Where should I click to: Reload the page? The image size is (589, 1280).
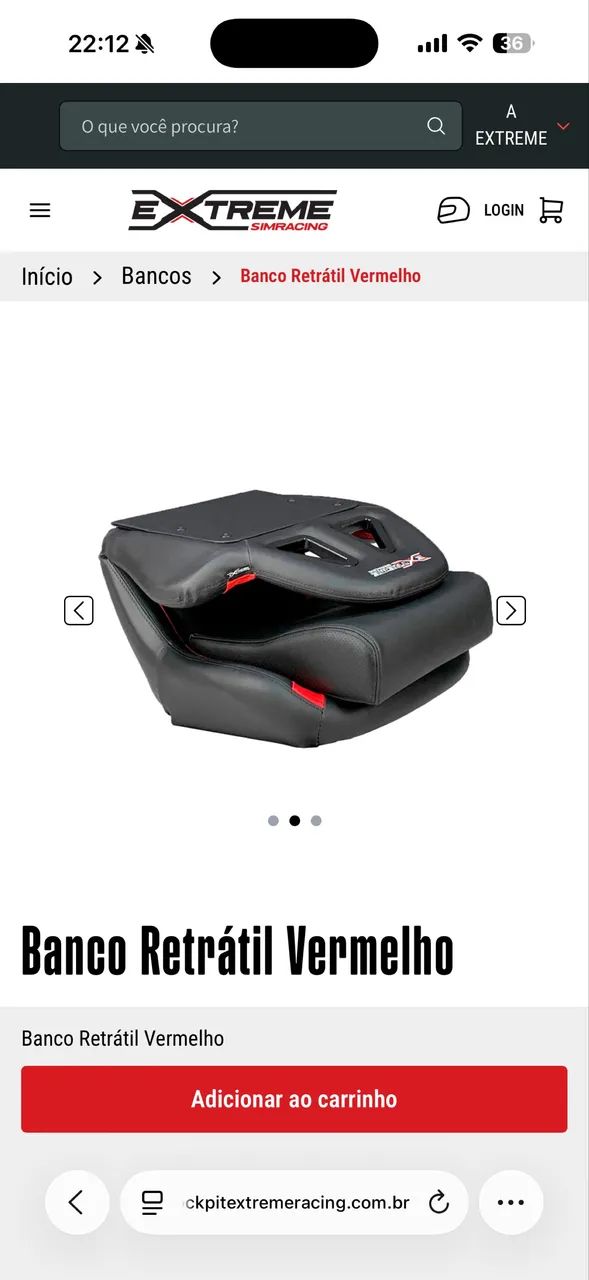[x=439, y=1202]
